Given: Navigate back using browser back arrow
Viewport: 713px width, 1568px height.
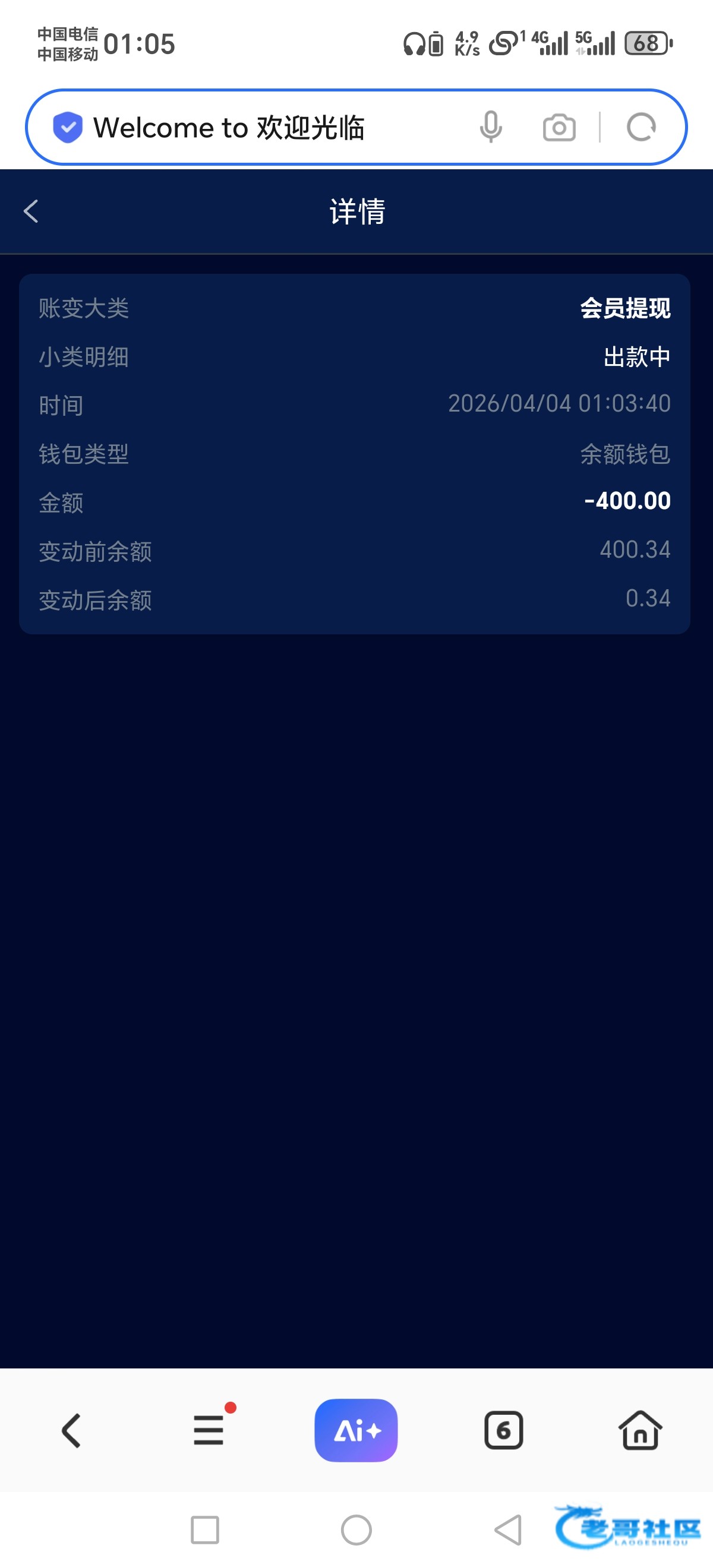Looking at the screenshot, I should click(71, 1430).
